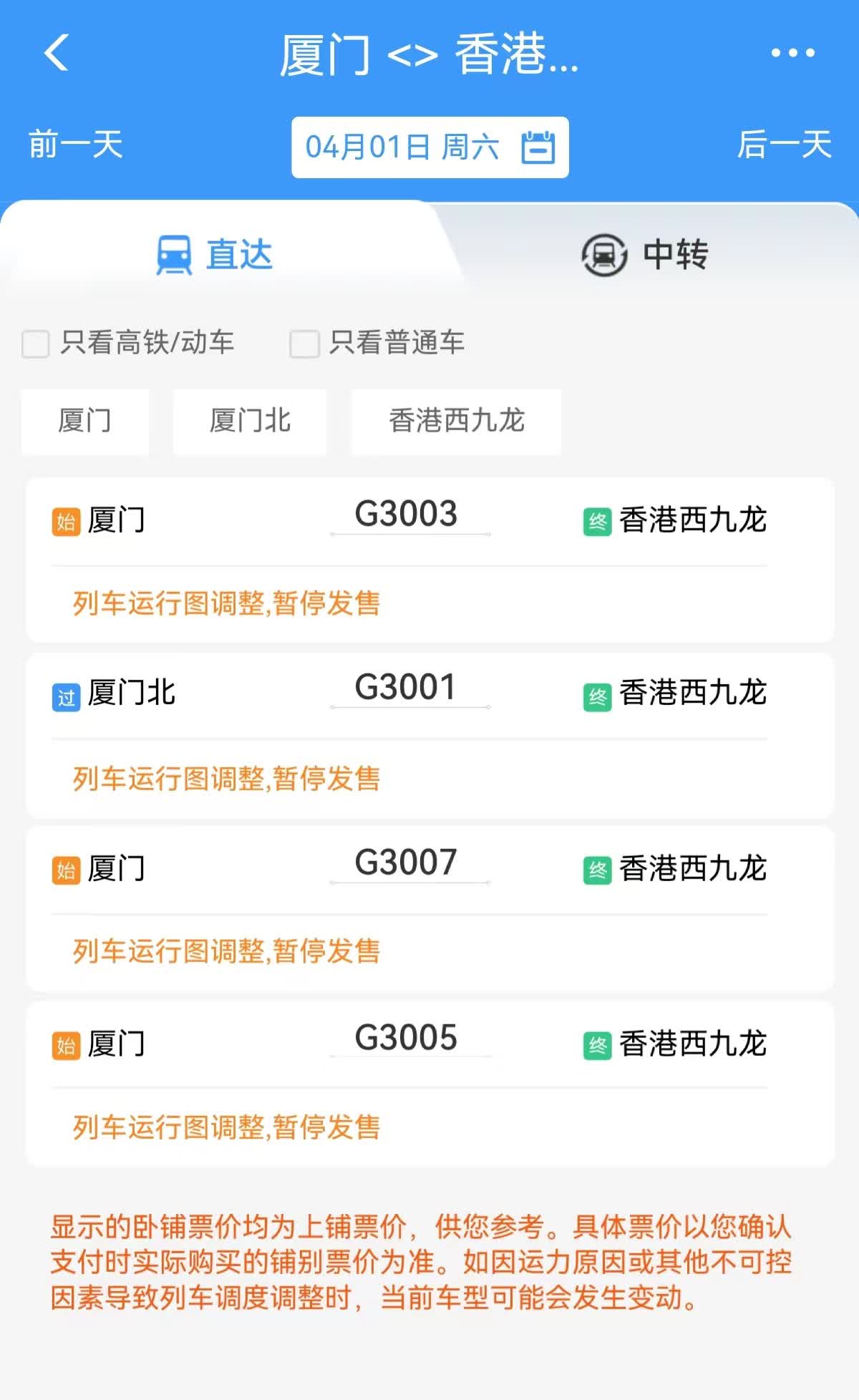Go back using the top-left arrow

click(x=56, y=53)
